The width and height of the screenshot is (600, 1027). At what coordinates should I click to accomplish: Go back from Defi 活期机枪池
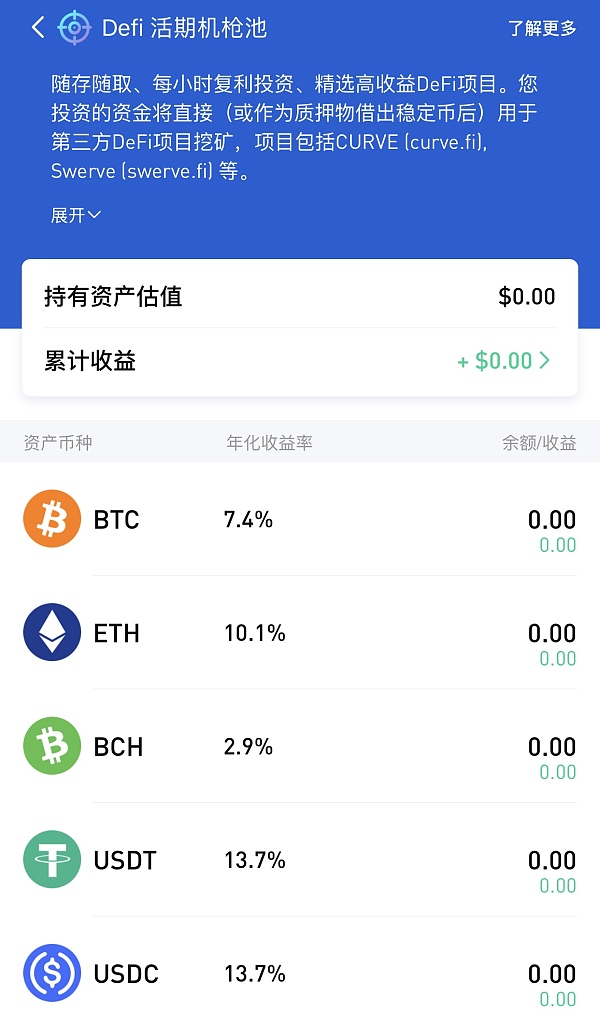coord(38,27)
